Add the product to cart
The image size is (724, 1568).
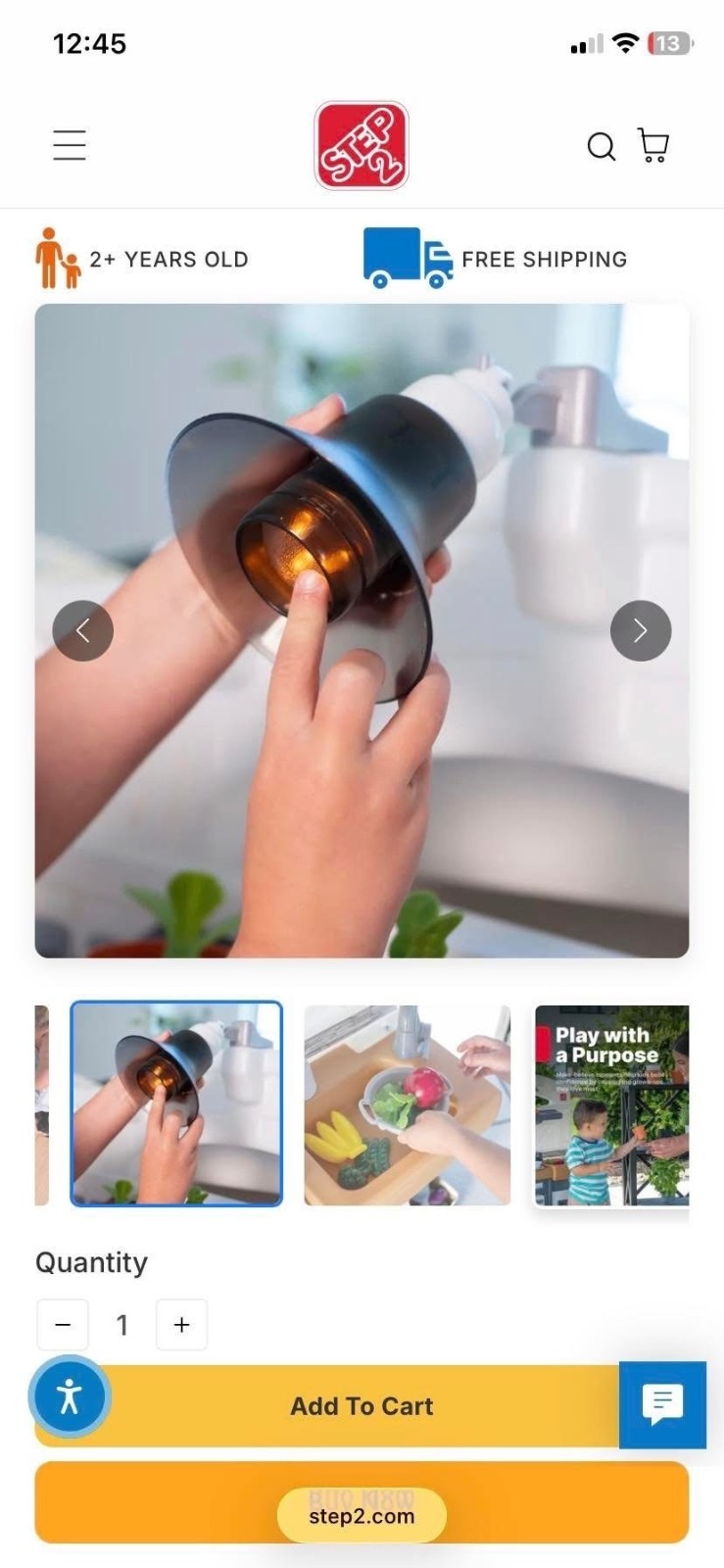pyautogui.click(x=362, y=1406)
